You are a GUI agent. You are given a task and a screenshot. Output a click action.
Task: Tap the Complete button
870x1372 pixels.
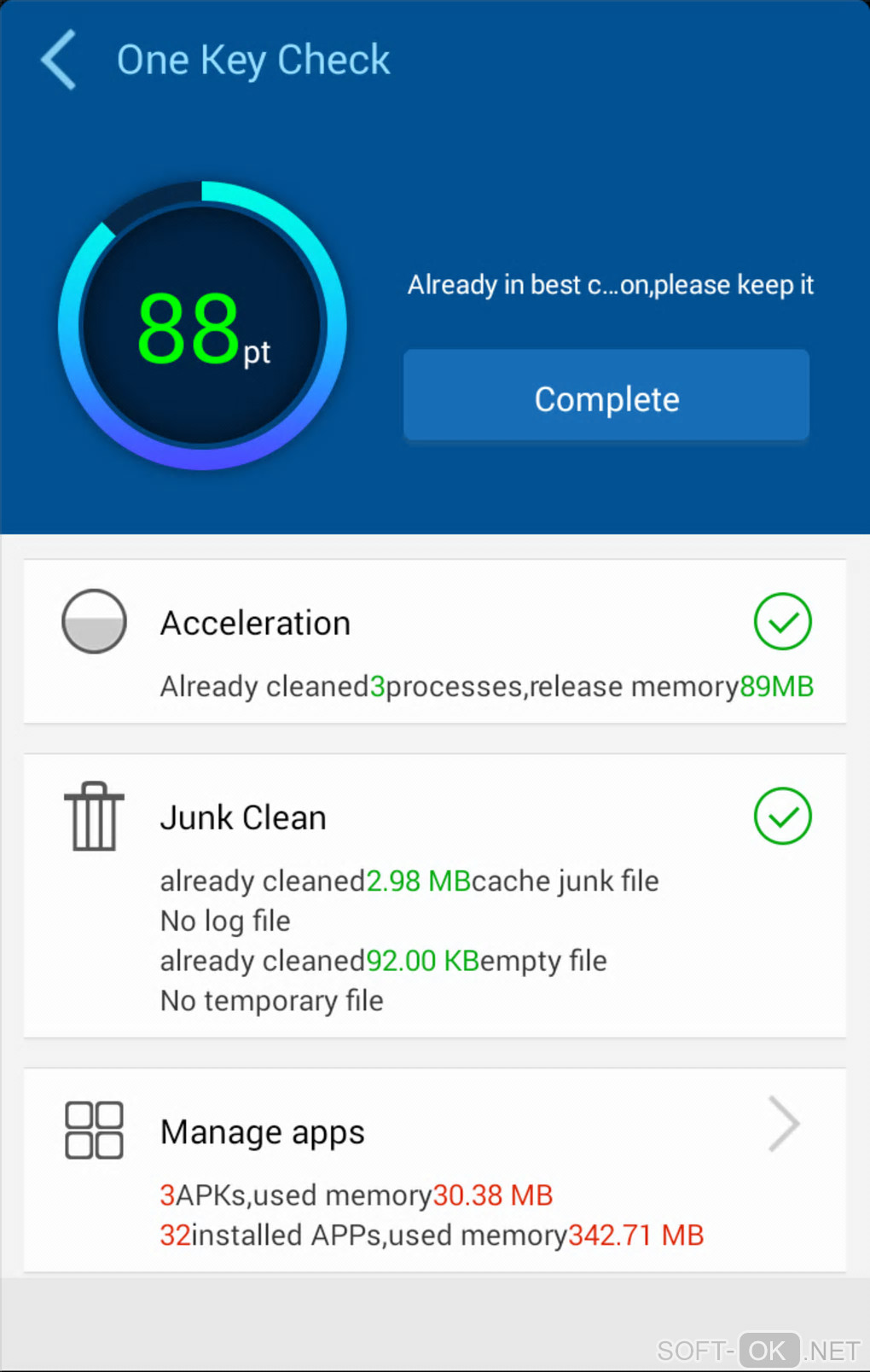606,398
